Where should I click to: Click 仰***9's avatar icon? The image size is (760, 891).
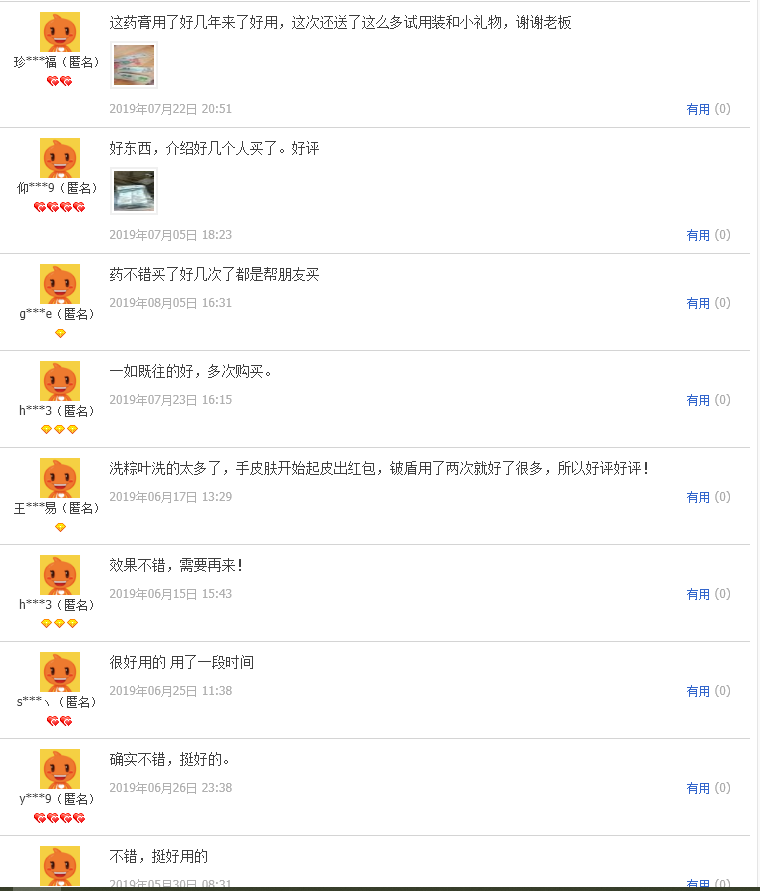click(x=59, y=159)
